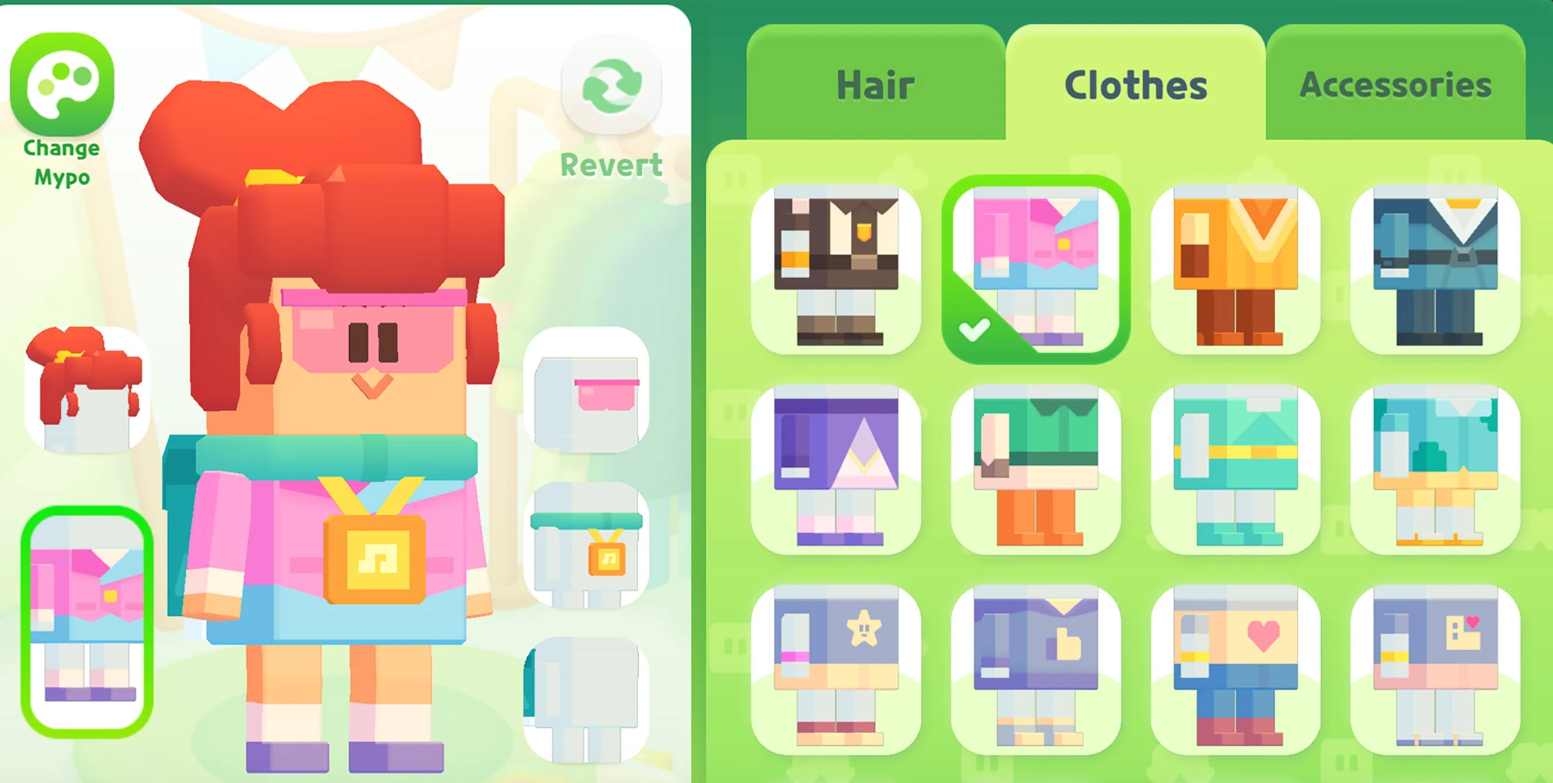1553x783 pixels.
Task: Tap the Change Mypo palette button
Action: [62, 86]
